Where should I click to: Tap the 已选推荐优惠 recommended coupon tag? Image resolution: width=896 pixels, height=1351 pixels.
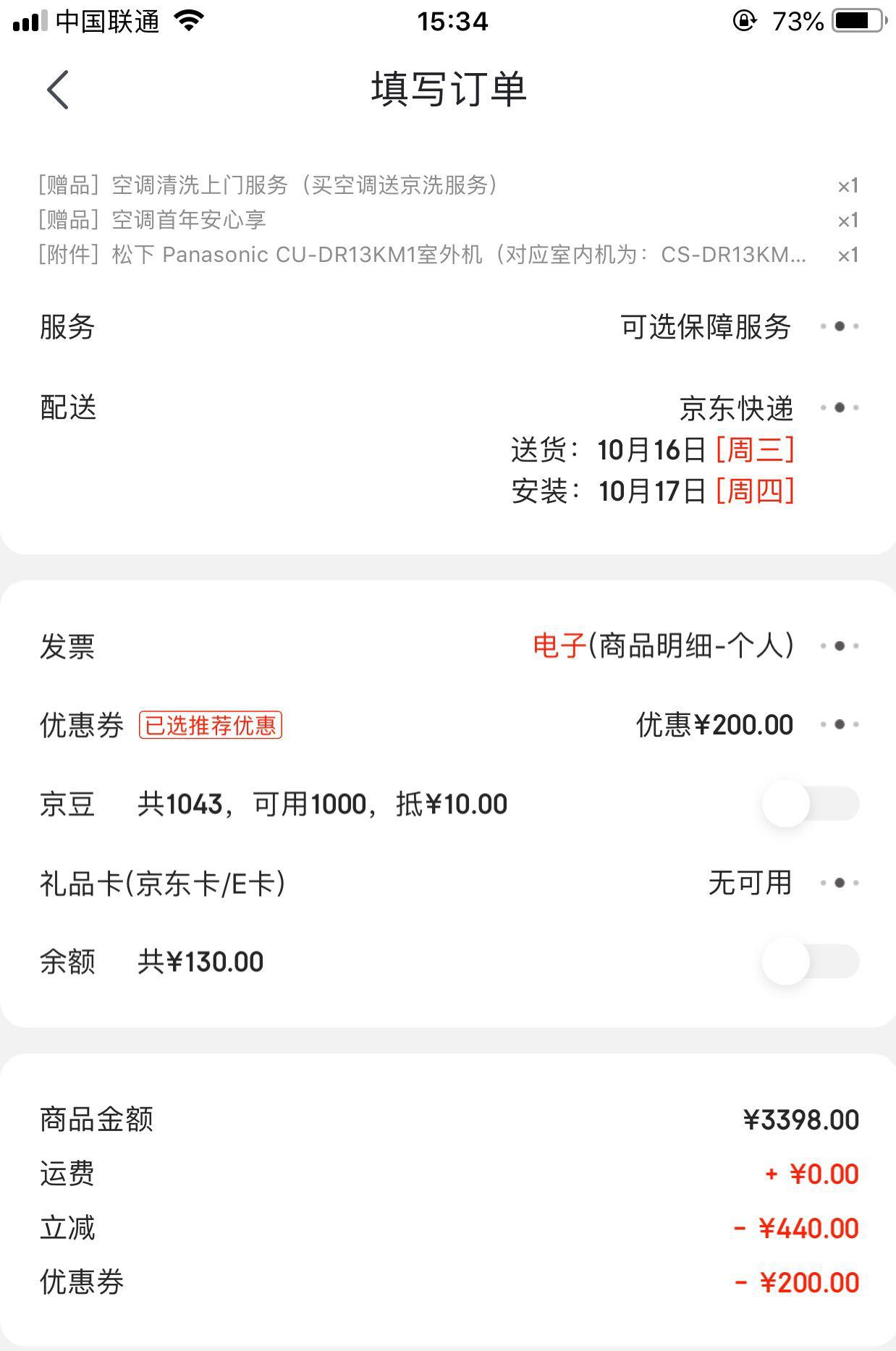pyautogui.click(x=211, y=726)
